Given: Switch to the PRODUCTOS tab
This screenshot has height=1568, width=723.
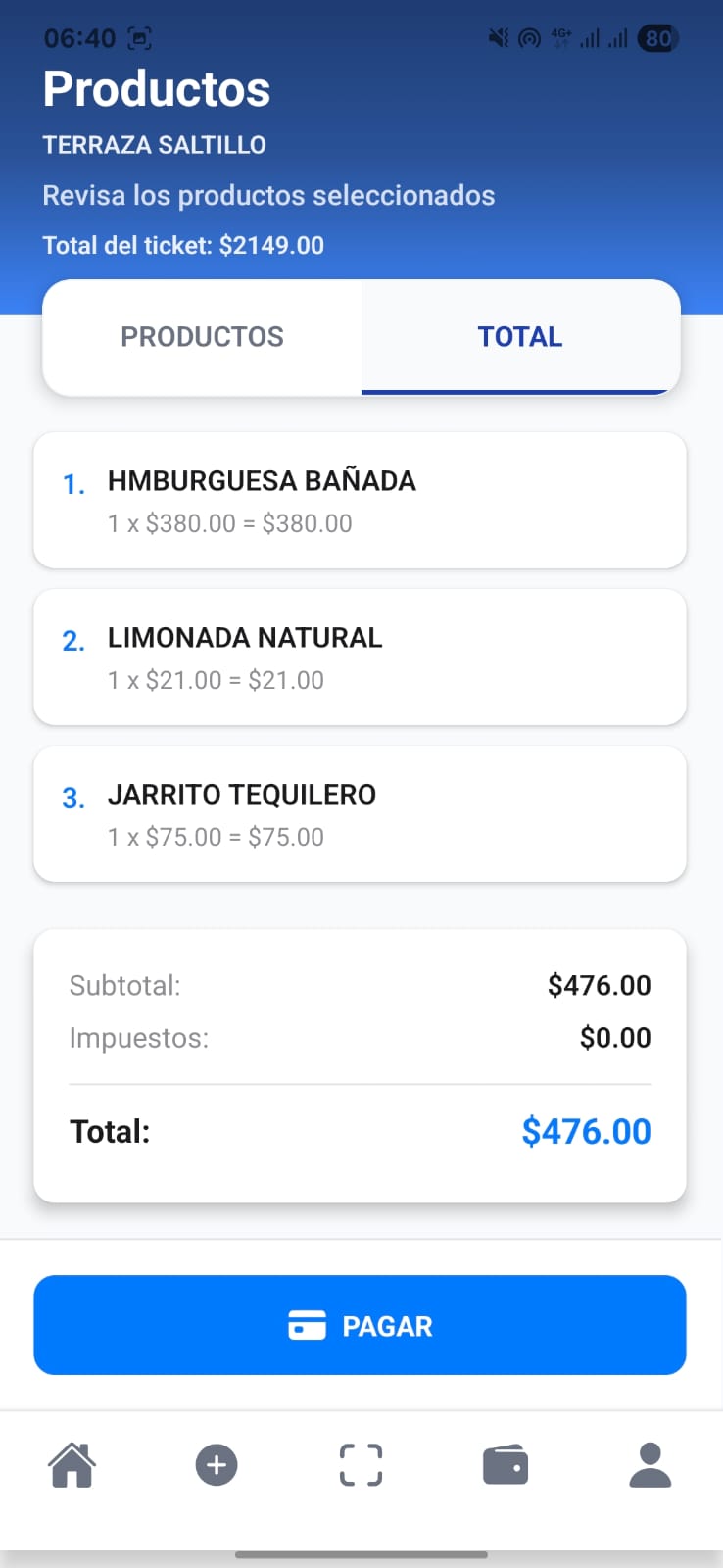Looking at the screenshot, I should (202, 337).
